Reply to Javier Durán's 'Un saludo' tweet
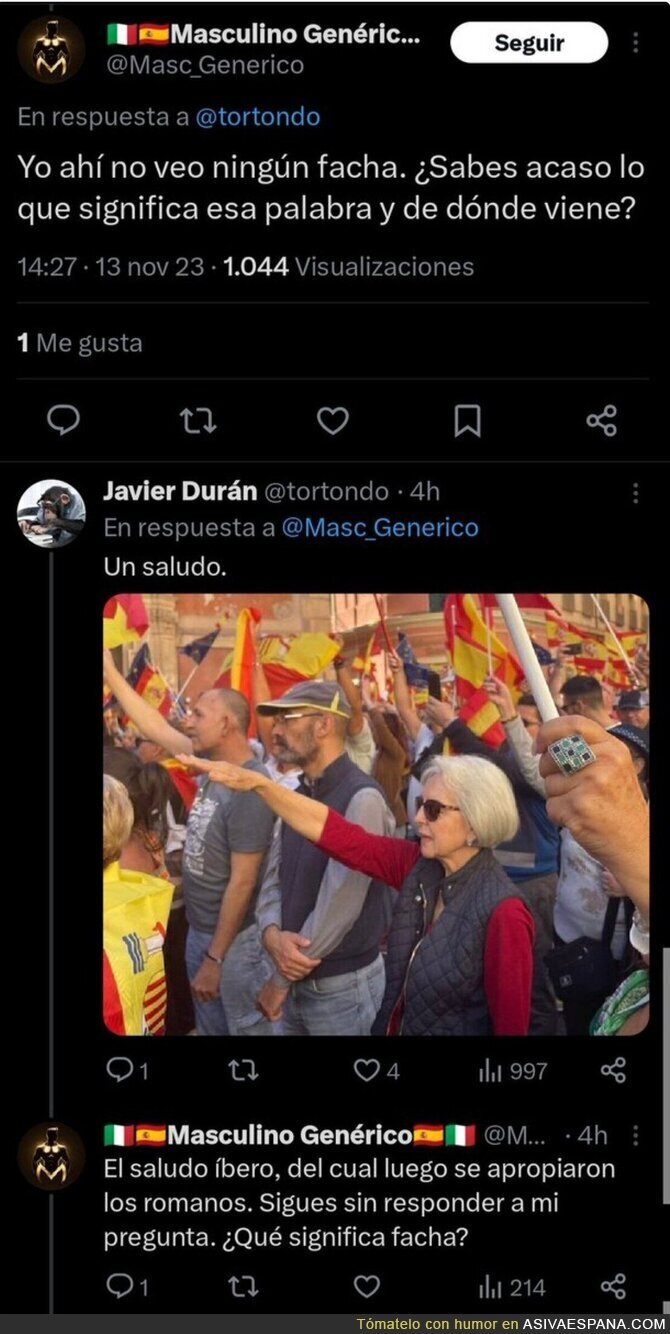The height and width of the screenshot is (1334, 670). pyautogui.click(x=120, y=1071)
